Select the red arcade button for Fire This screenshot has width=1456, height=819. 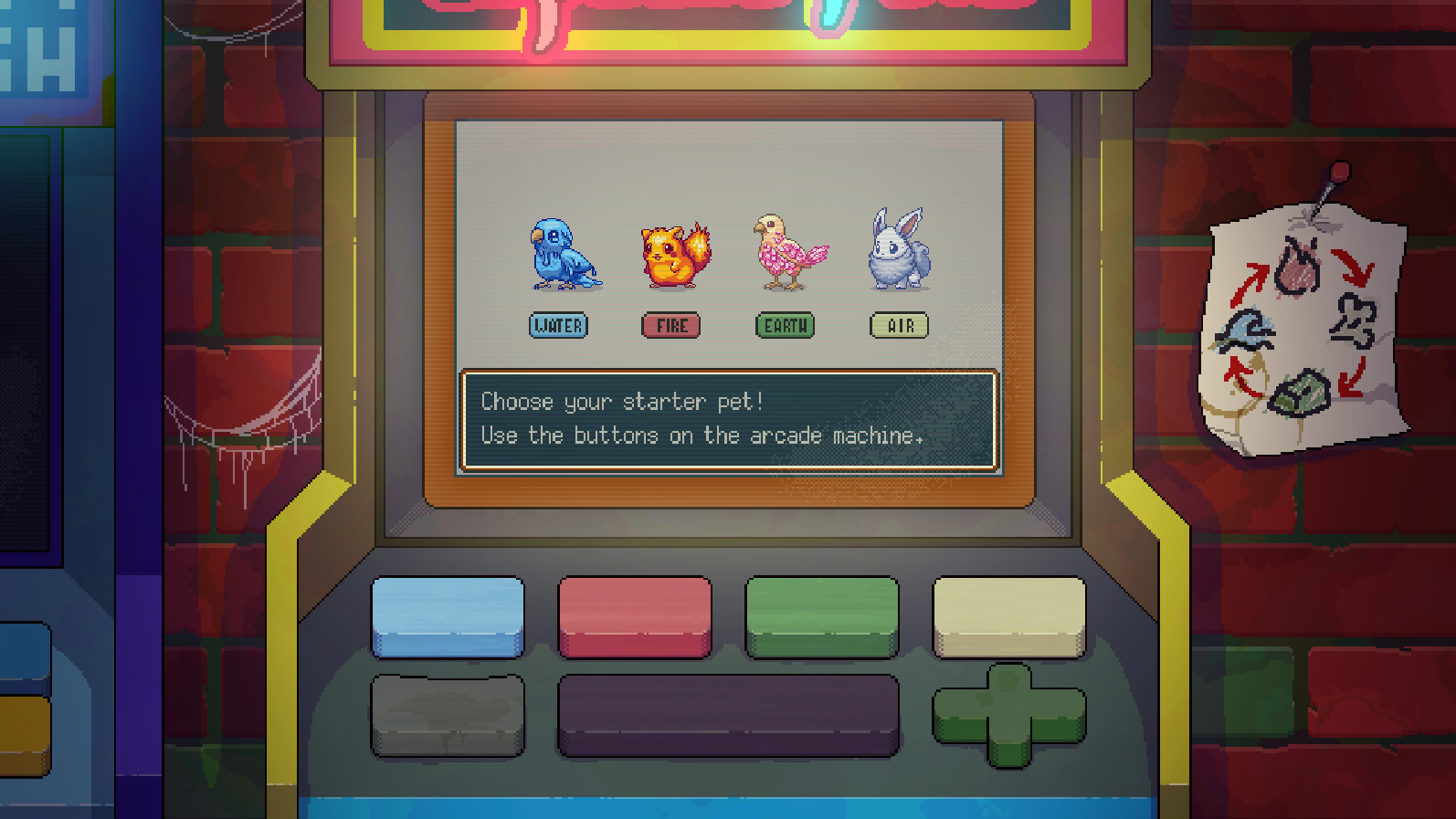coord(635,615)
